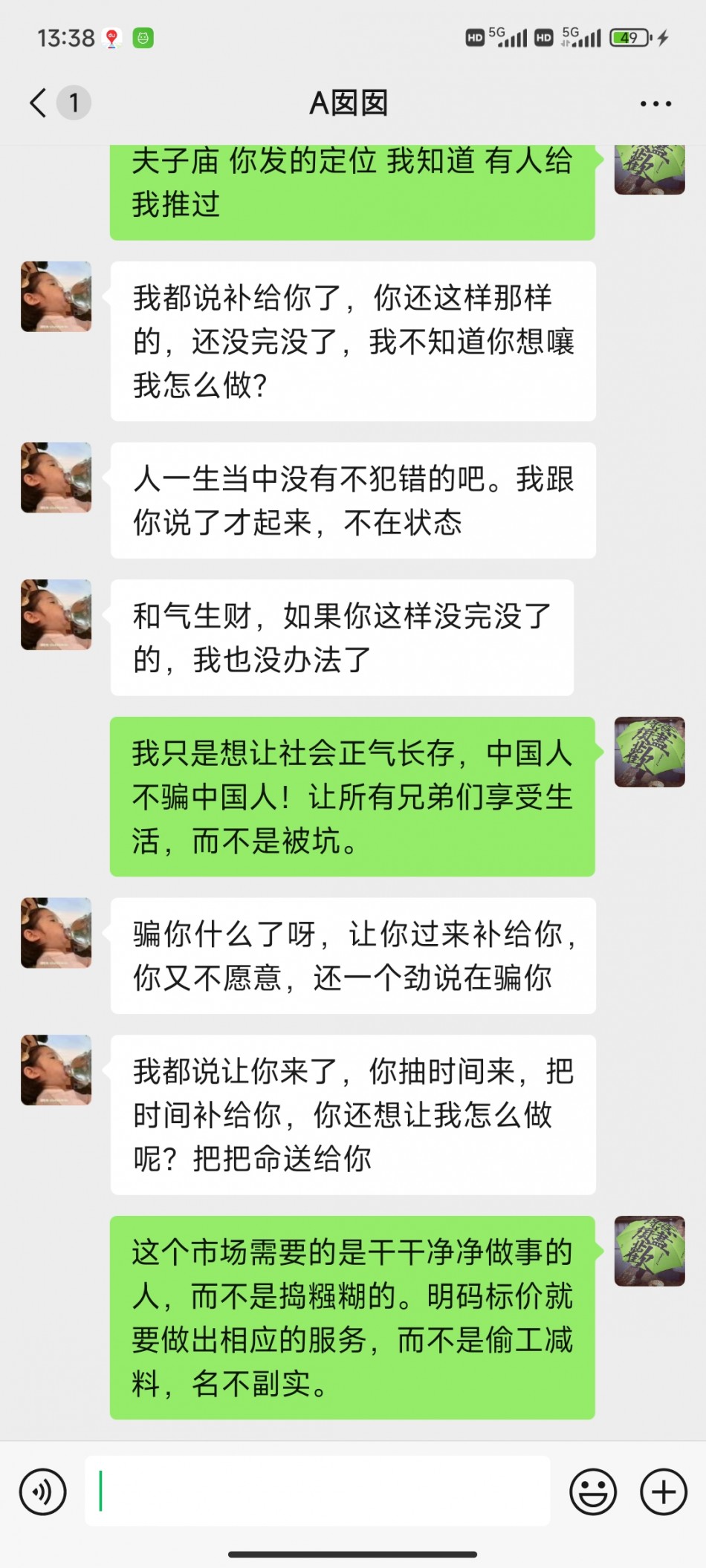Open A图图's avatar beside 和气生财 message
This screenshot has height=1568, width=706.
[56, 615]
